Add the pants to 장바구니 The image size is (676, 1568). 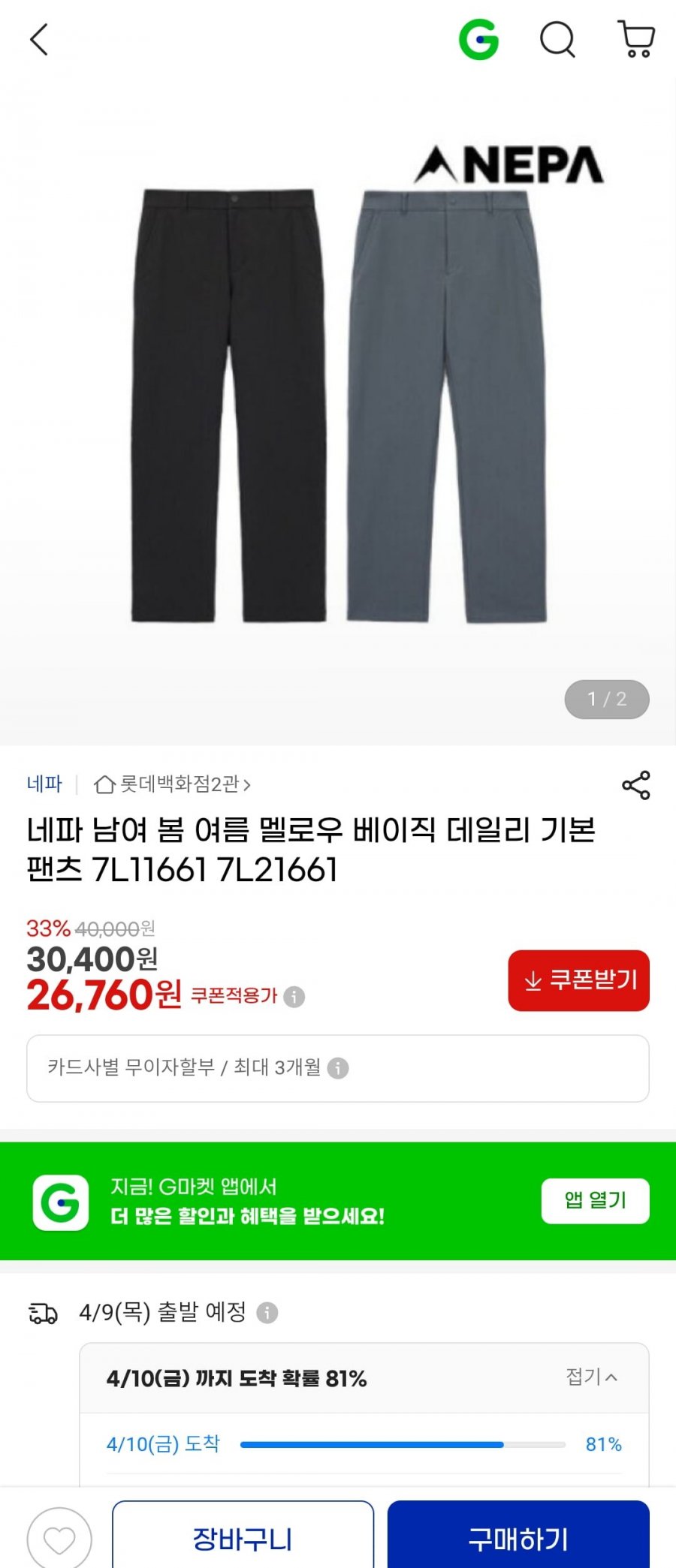click(x=243, y=1539)
